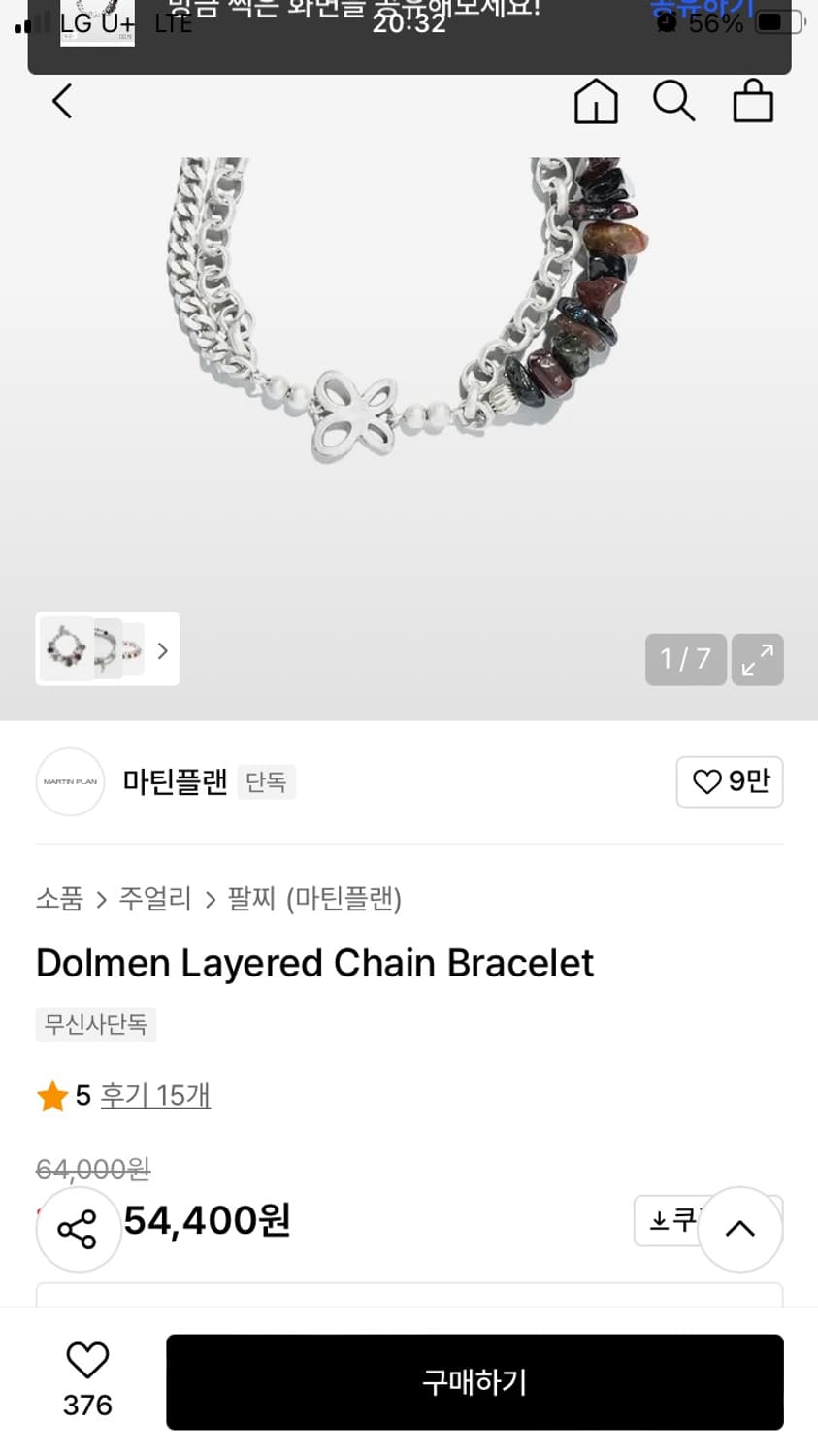The width and height of the screenshot is (818, 1456).
Task: Expand the thumbnail strip with the chevron
Action: click(161, 650)
